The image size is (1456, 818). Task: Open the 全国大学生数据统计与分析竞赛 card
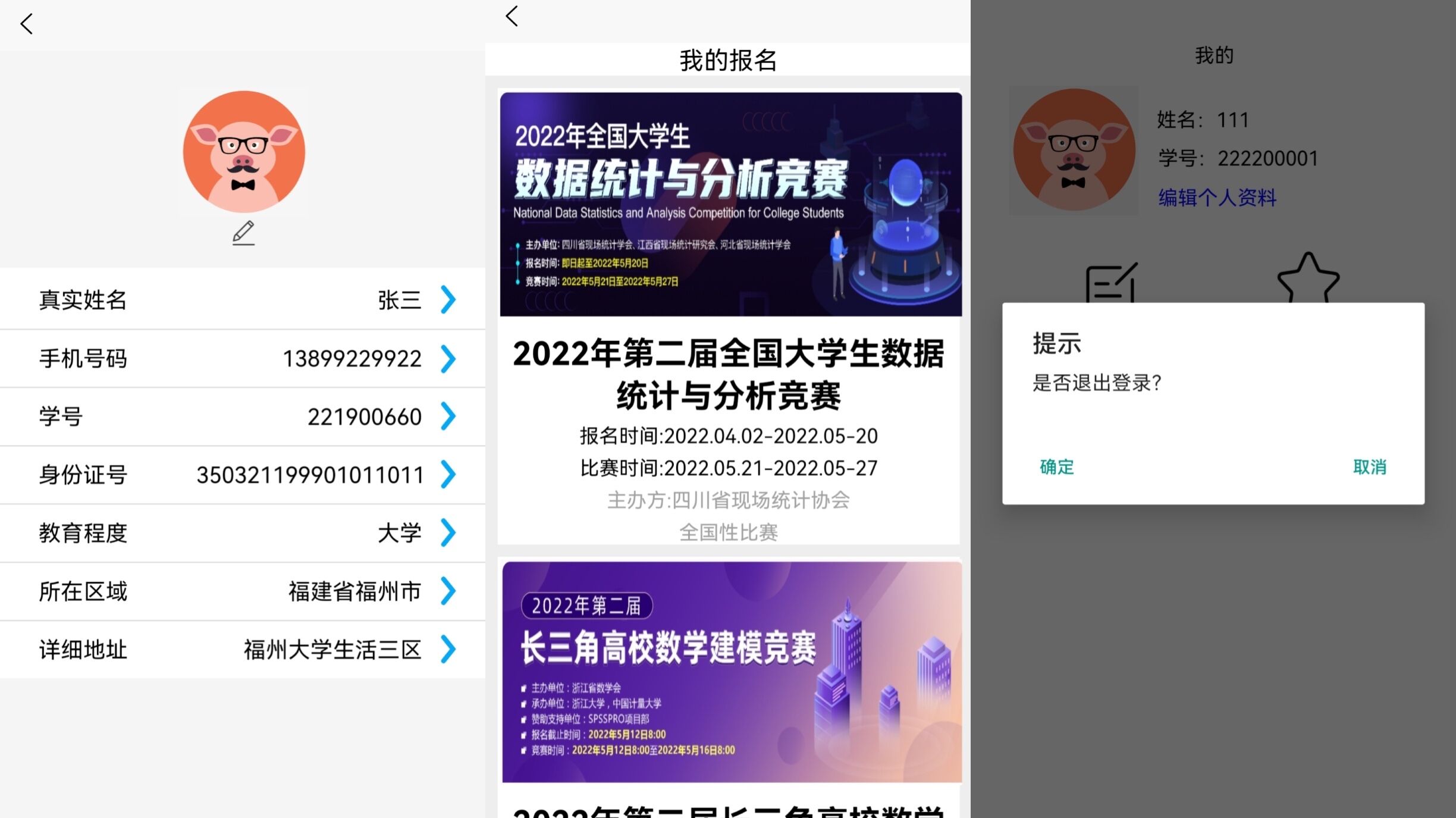coord(729,316)
